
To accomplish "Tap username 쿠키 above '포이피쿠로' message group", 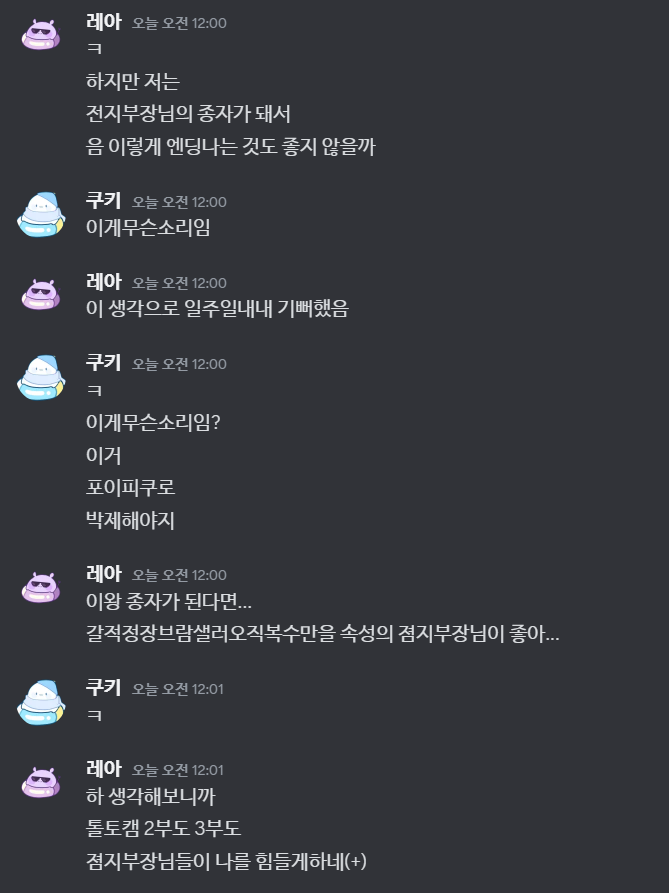I will 104,363.
